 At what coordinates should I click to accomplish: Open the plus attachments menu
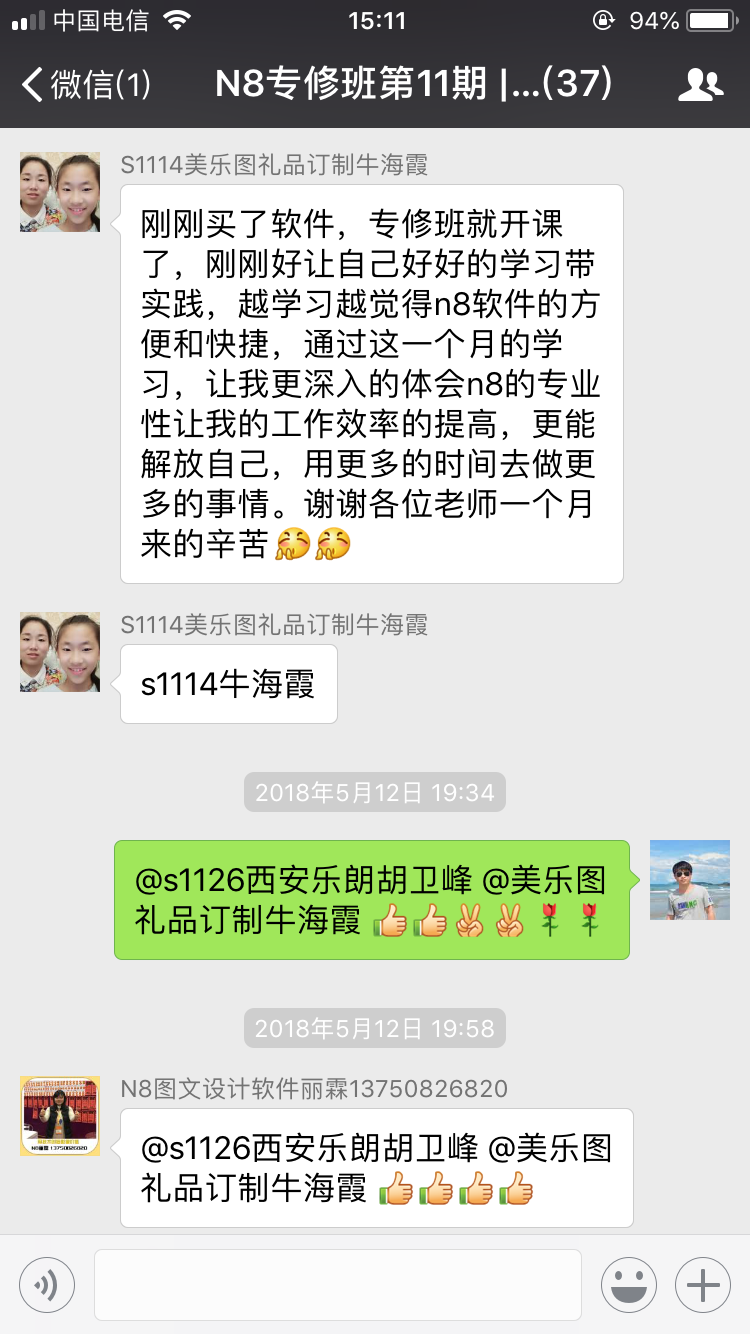tap(703, 1284)
